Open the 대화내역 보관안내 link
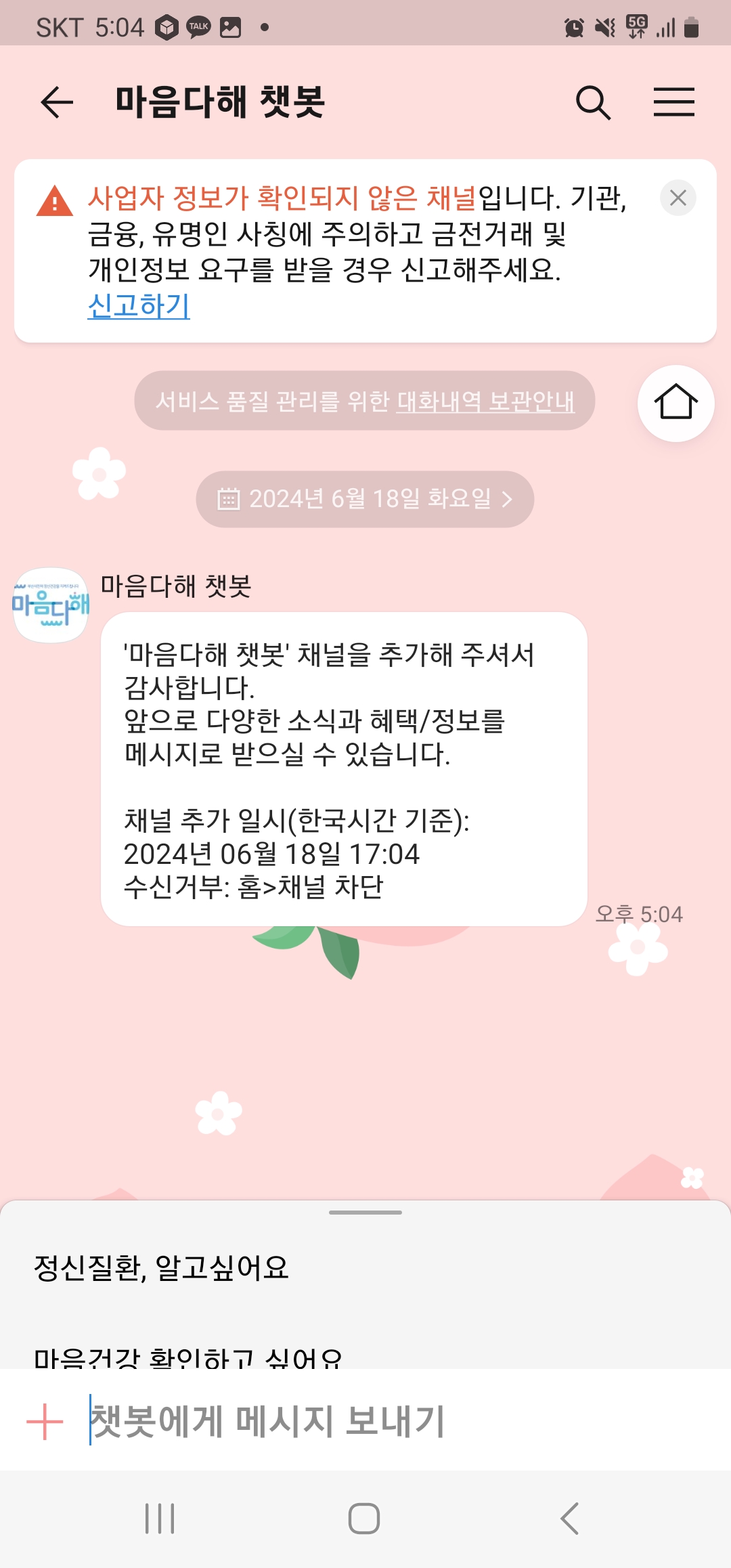731x1568 pixels. 485,401
